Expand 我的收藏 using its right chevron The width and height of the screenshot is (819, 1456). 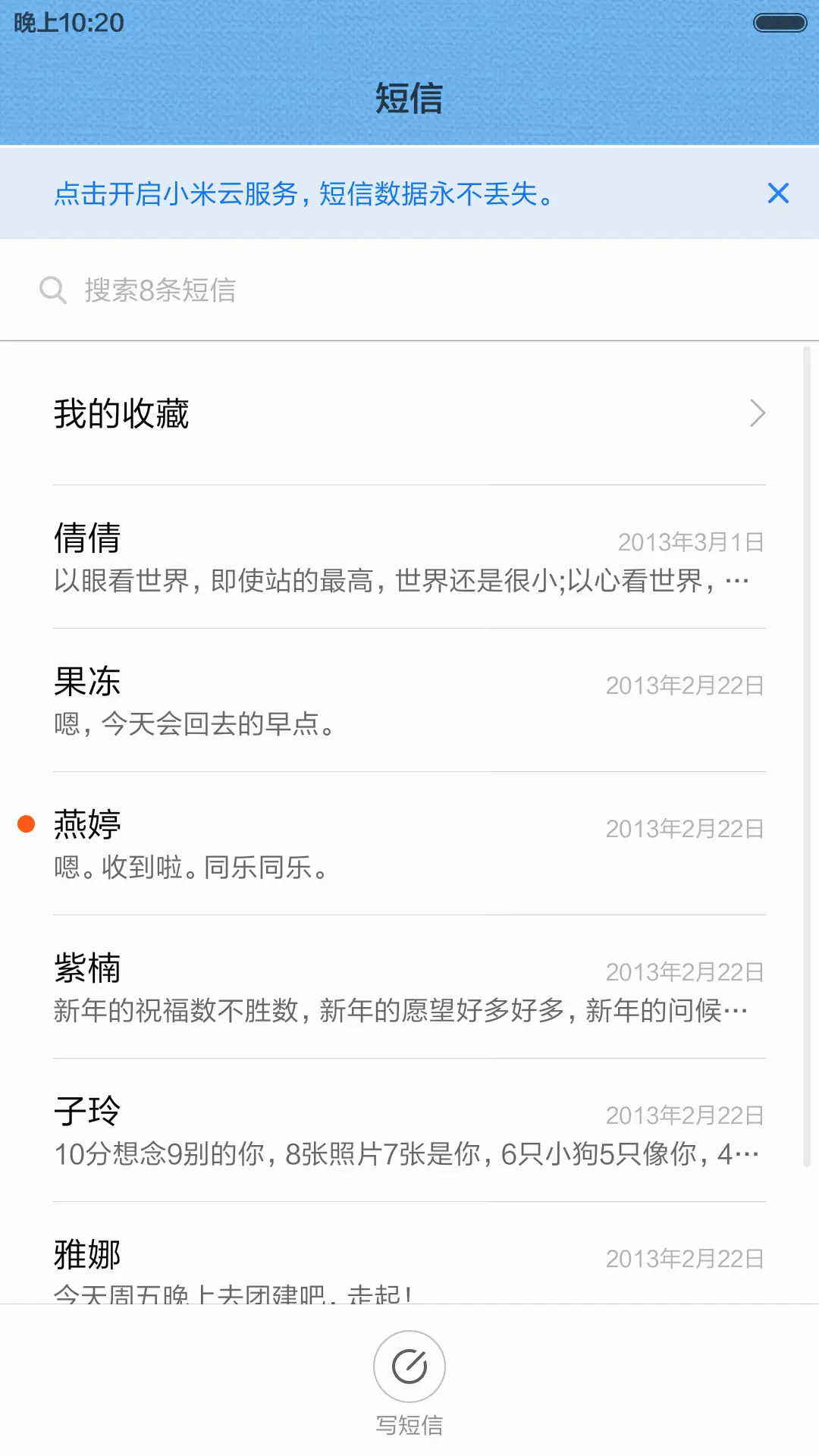click(758, 413)
